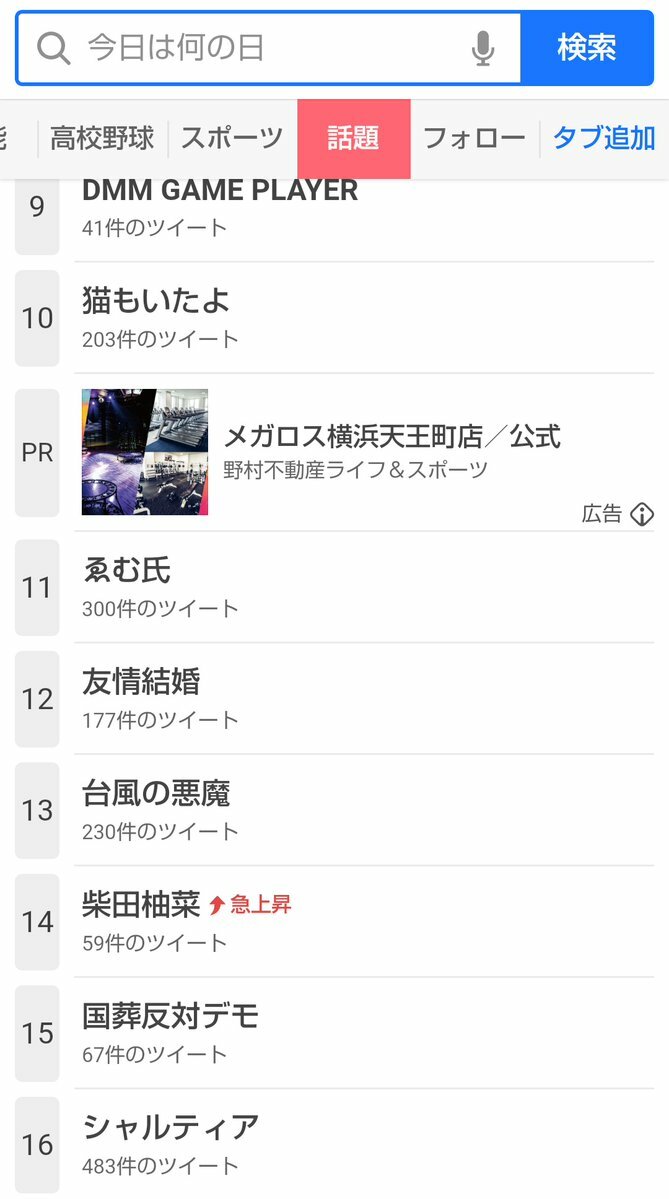Tap the 広告 info icon
The height and width of the screenshot is (1199, 669).
642,514
